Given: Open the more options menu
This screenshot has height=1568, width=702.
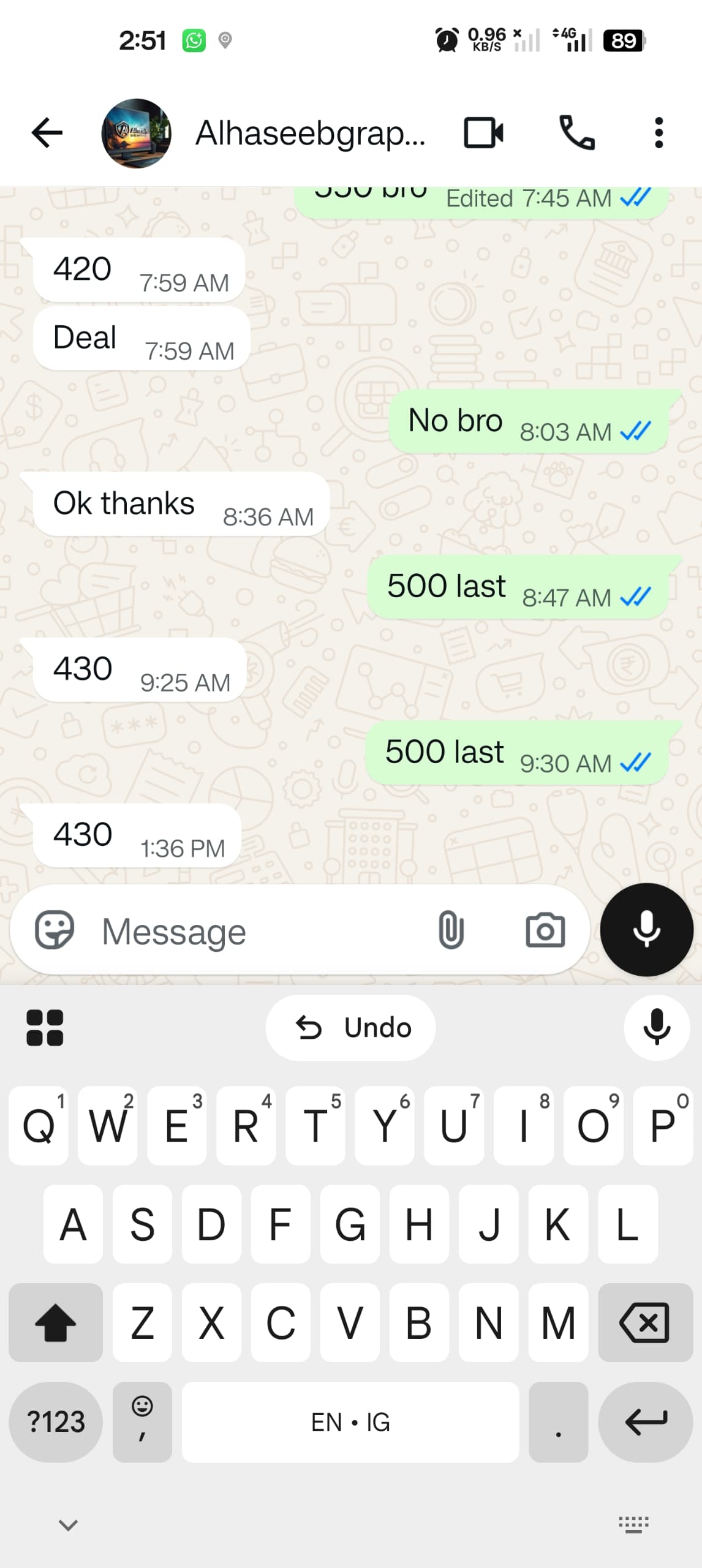Looking at the screenshot, I should [x=659, y=133].
